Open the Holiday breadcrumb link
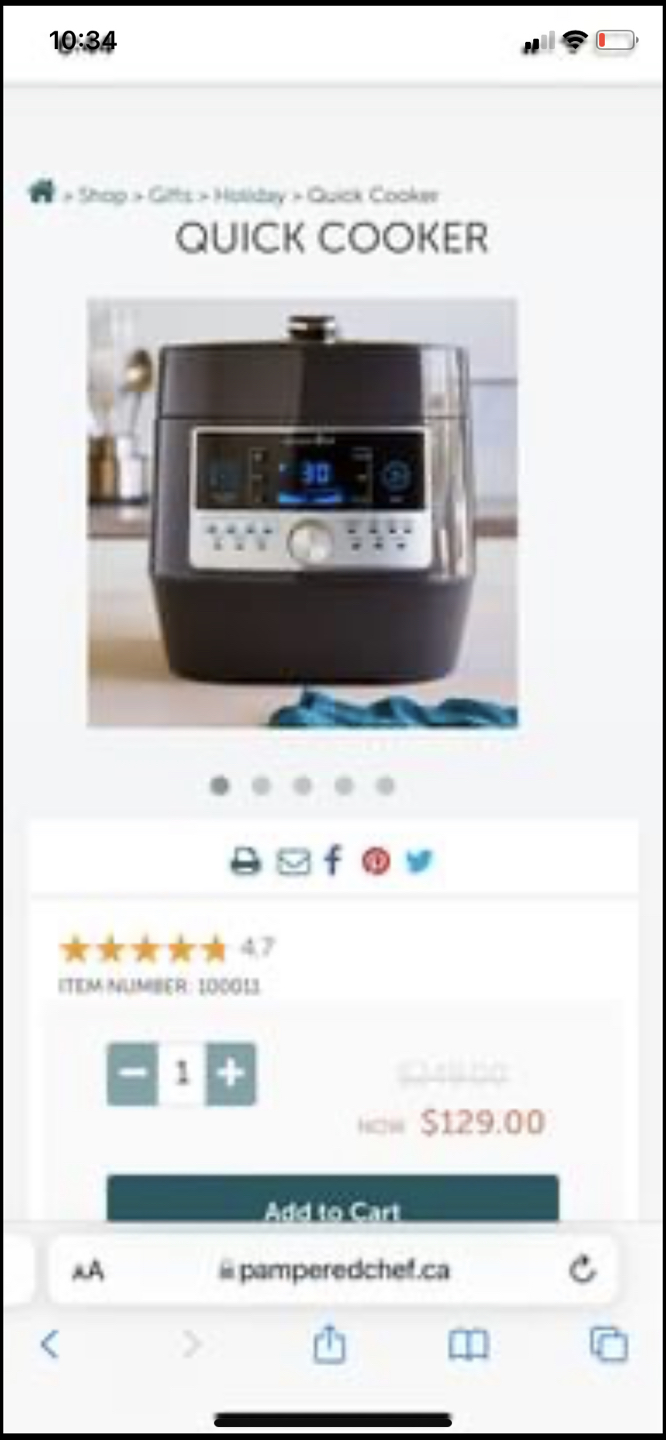Viewport: 666px width, 1440px height. 250,195
